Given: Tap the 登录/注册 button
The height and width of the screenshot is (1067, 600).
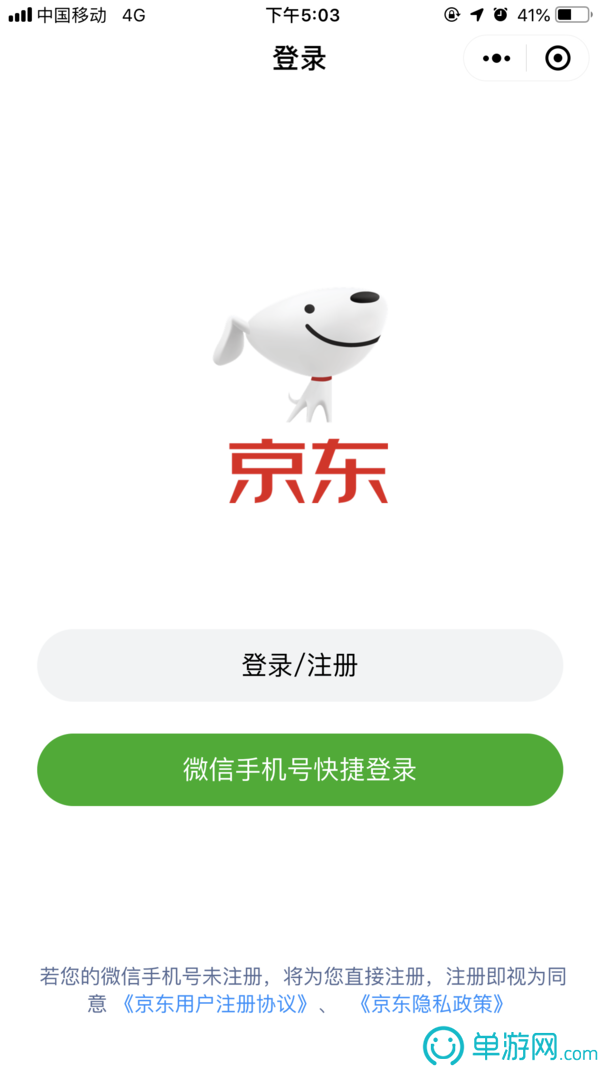Looking at the screenshot, I should 300,665.
